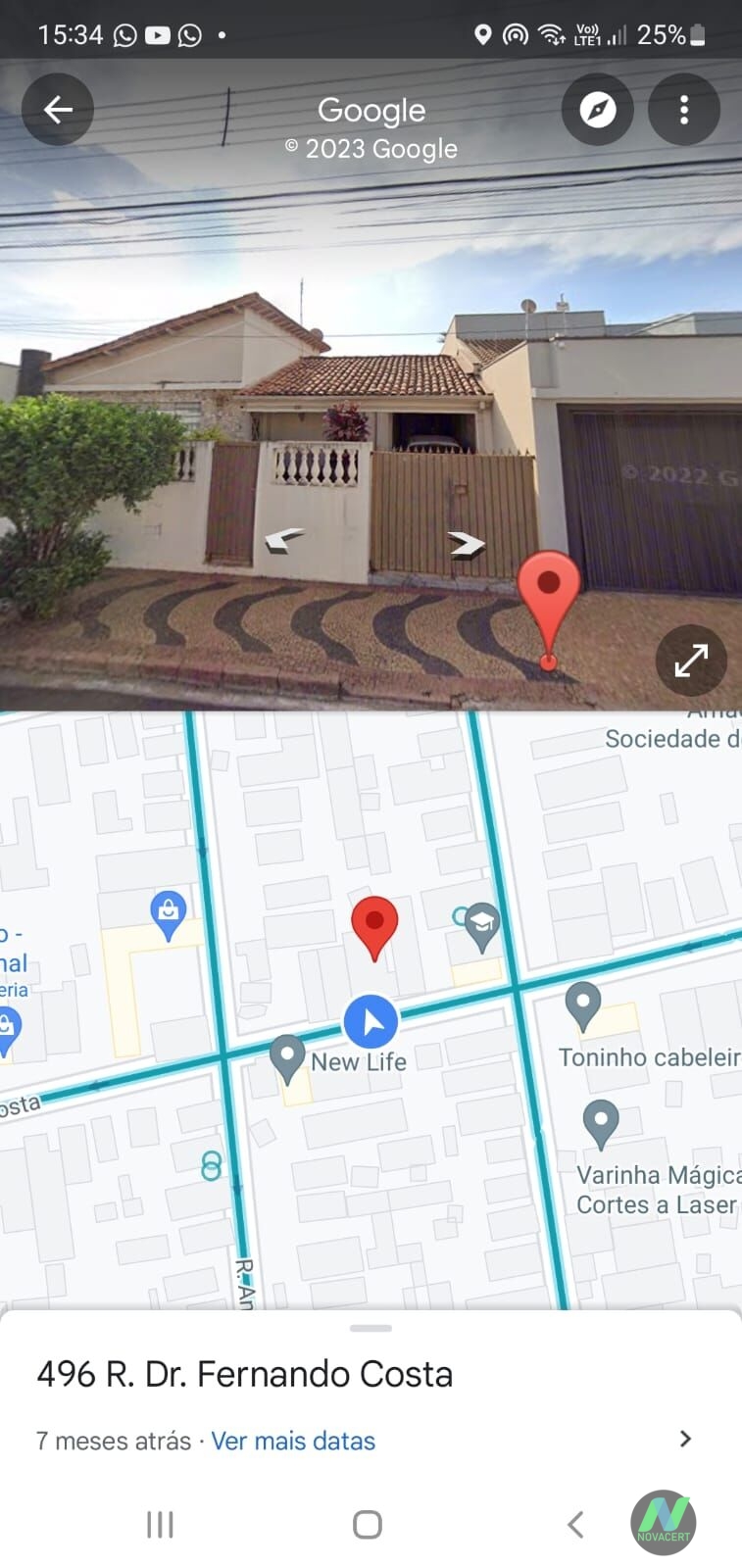Expand Street View to full screen
This screenshot has height=1568, width=742.
tap(691, 661)
